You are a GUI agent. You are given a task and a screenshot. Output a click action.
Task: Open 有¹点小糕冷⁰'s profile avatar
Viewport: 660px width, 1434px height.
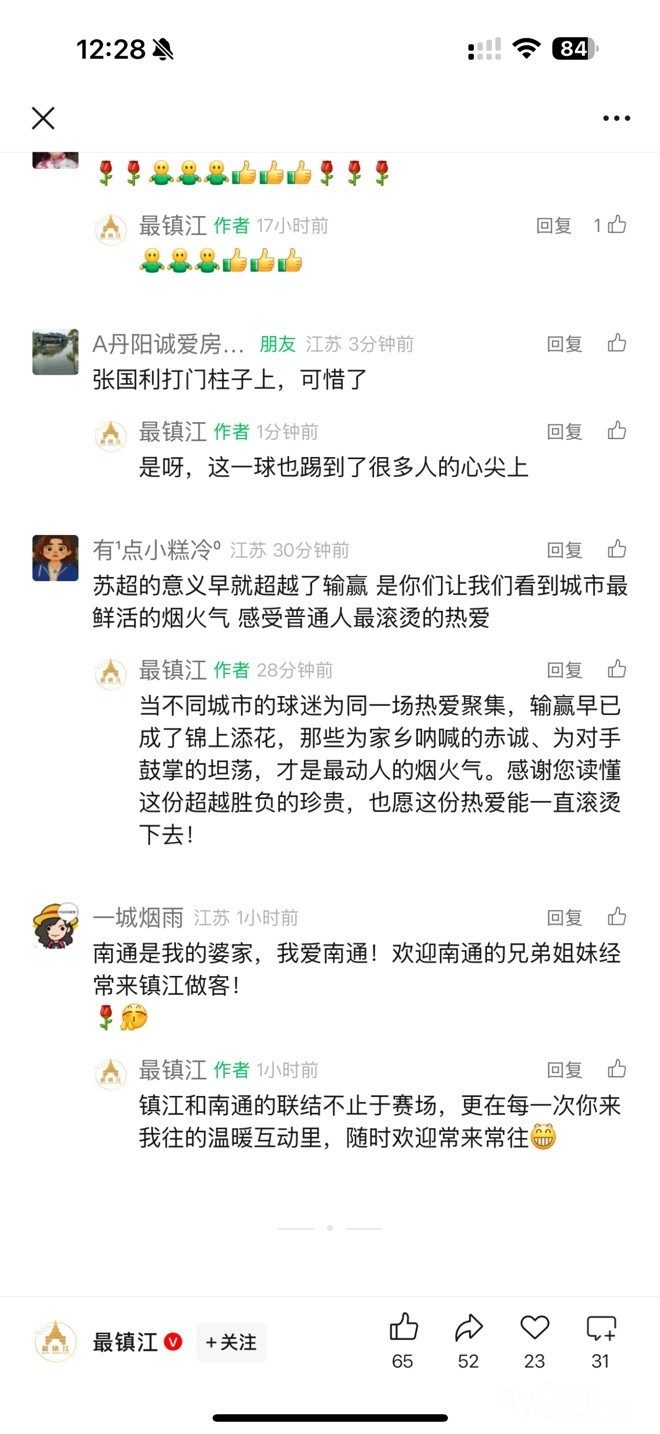[55, 558]
